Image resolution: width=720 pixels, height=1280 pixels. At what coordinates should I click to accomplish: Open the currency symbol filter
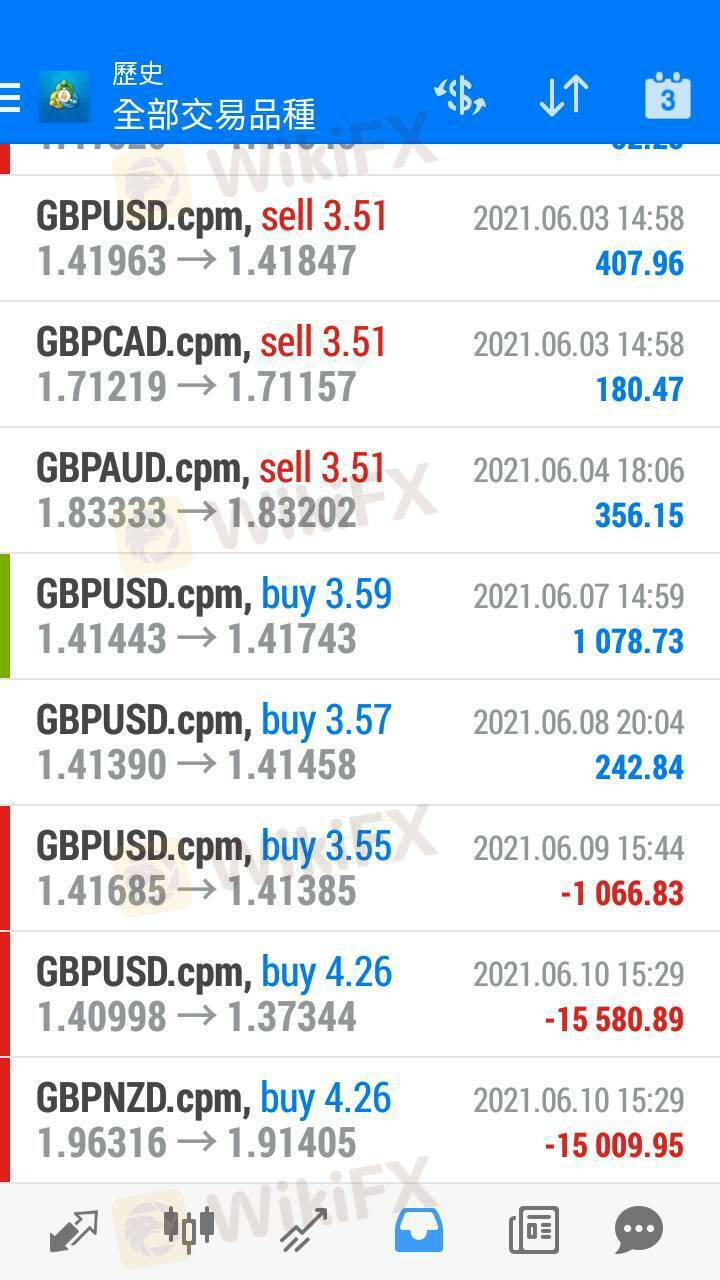(x=460, y=97)
